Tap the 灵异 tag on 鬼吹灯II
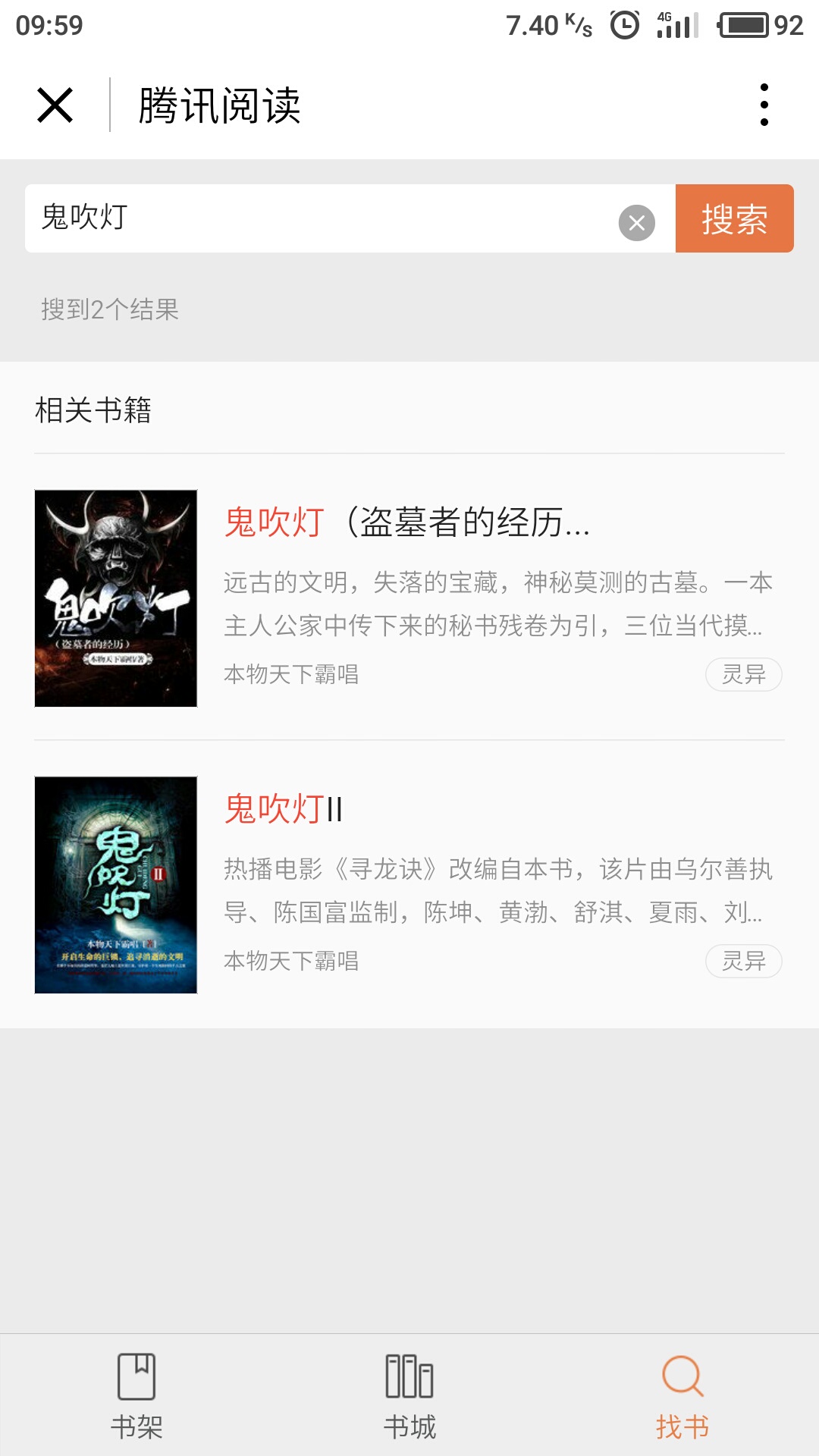819x1456 pixels. [743, 960]
